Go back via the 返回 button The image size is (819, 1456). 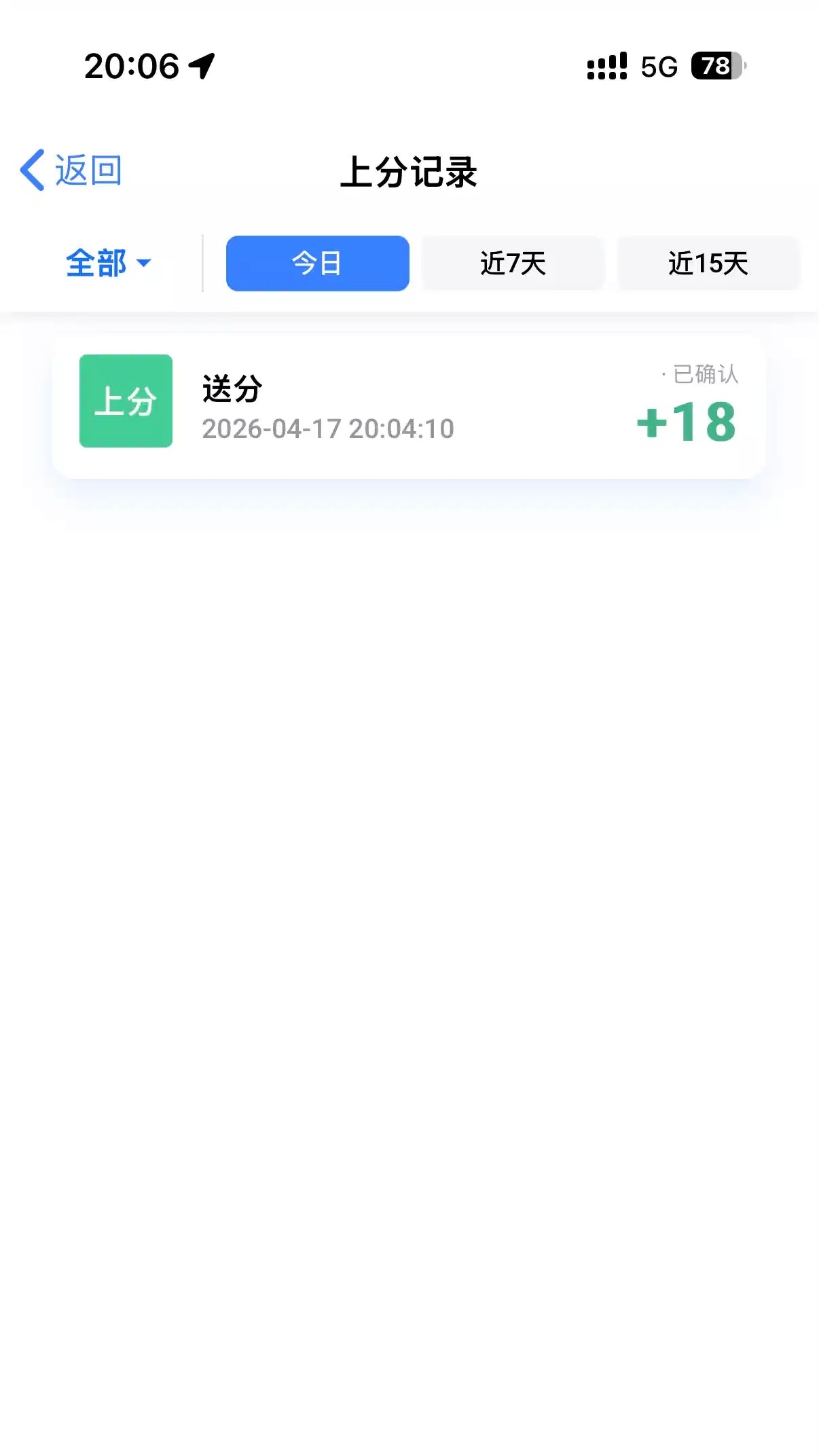[x=71, y=170]
